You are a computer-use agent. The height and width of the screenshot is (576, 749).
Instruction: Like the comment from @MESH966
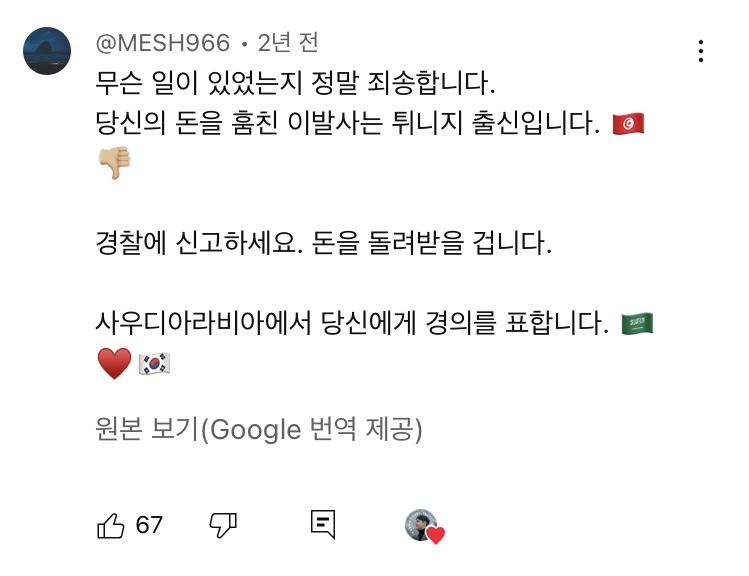(111, 525)
